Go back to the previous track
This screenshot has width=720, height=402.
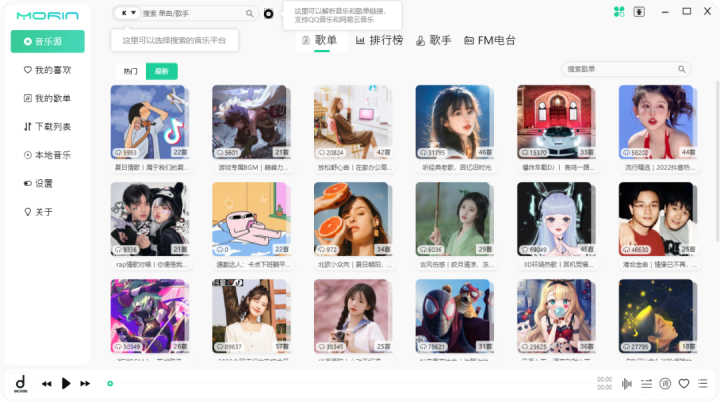pos(47,383)
